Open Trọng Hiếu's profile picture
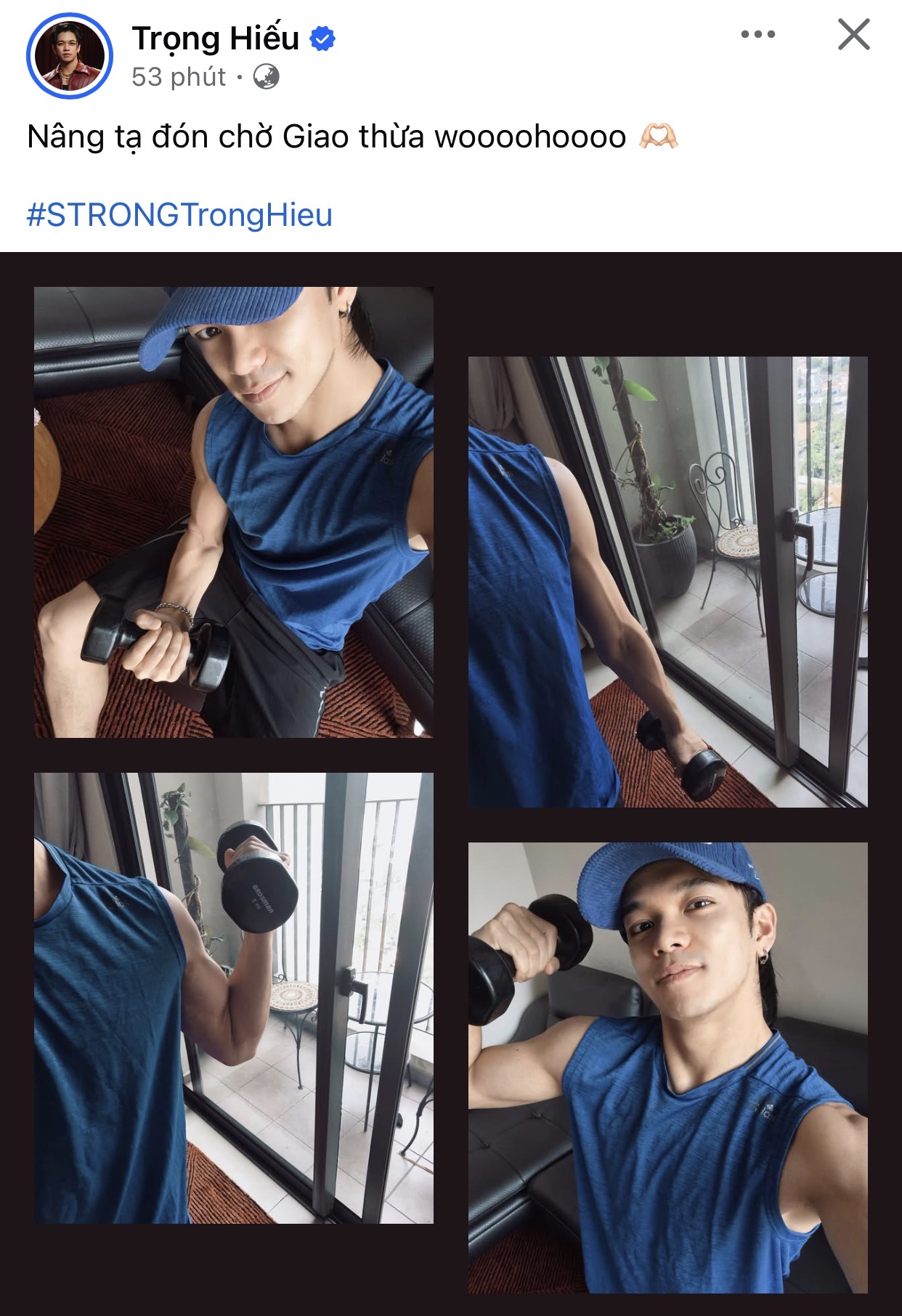The width and height of the screenshot is (902, 1316). click(70, 56)
